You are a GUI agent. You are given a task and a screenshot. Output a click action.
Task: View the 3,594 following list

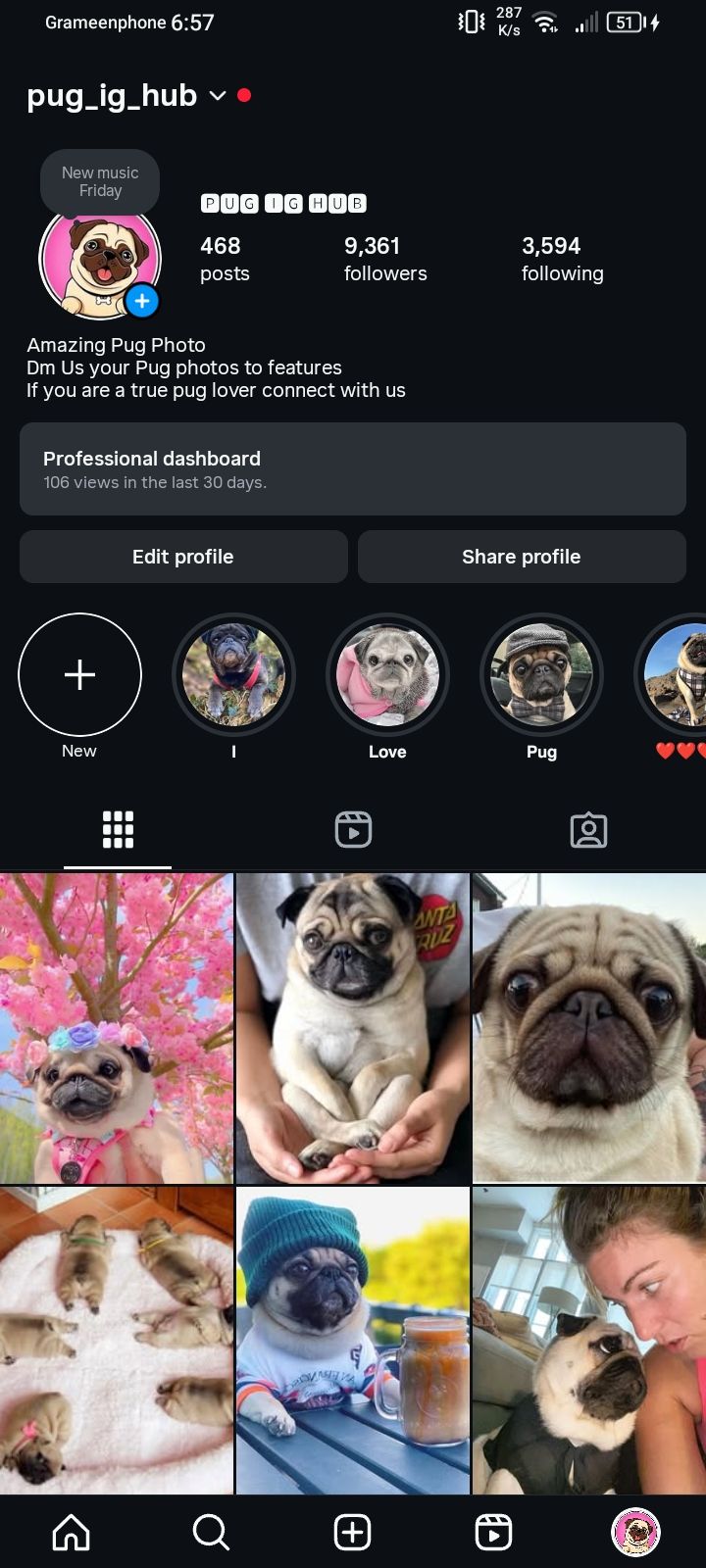(x=562, y=259)
